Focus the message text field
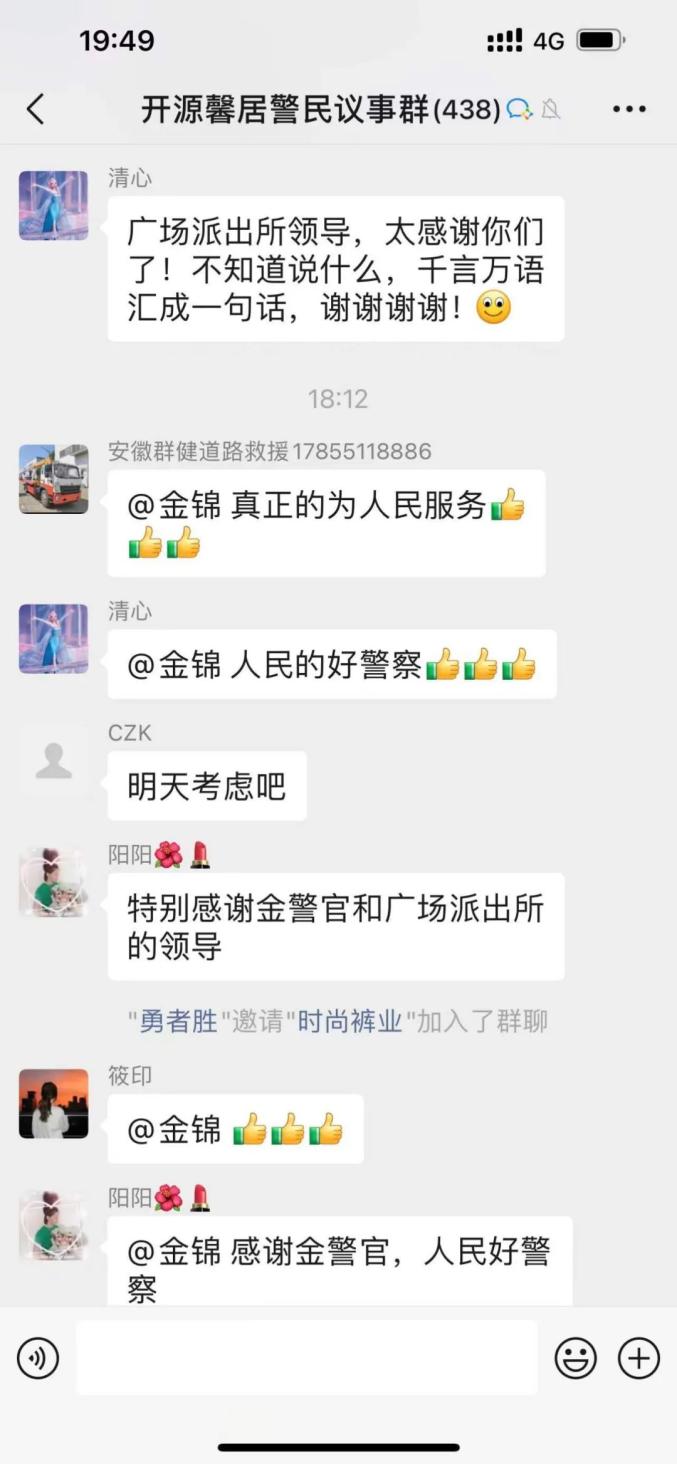Screen dimensions: 677x1464 306,1358
